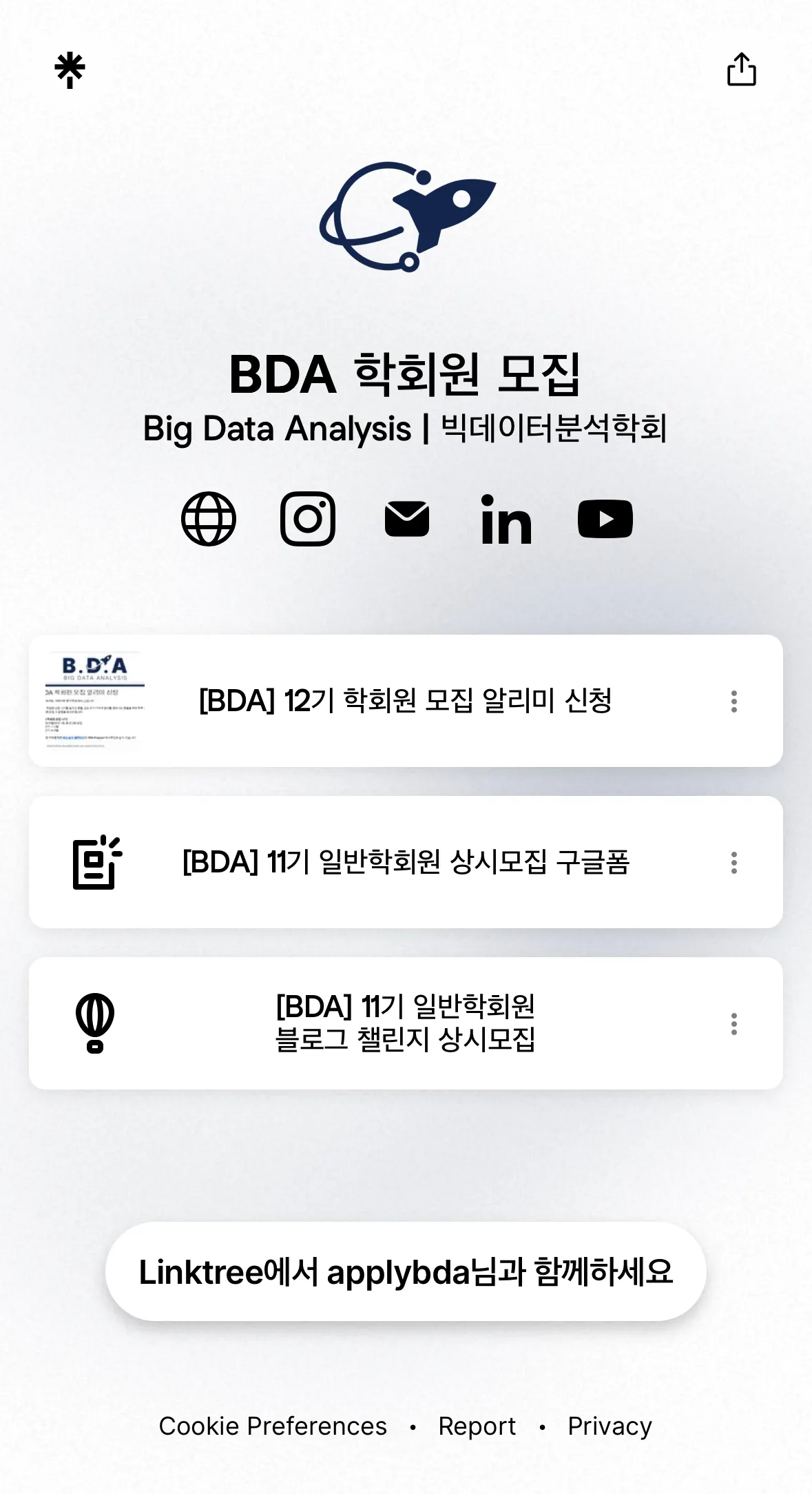
Task: Open options for 블로그 챌린지 상시모집 link
Action: 734,1023
